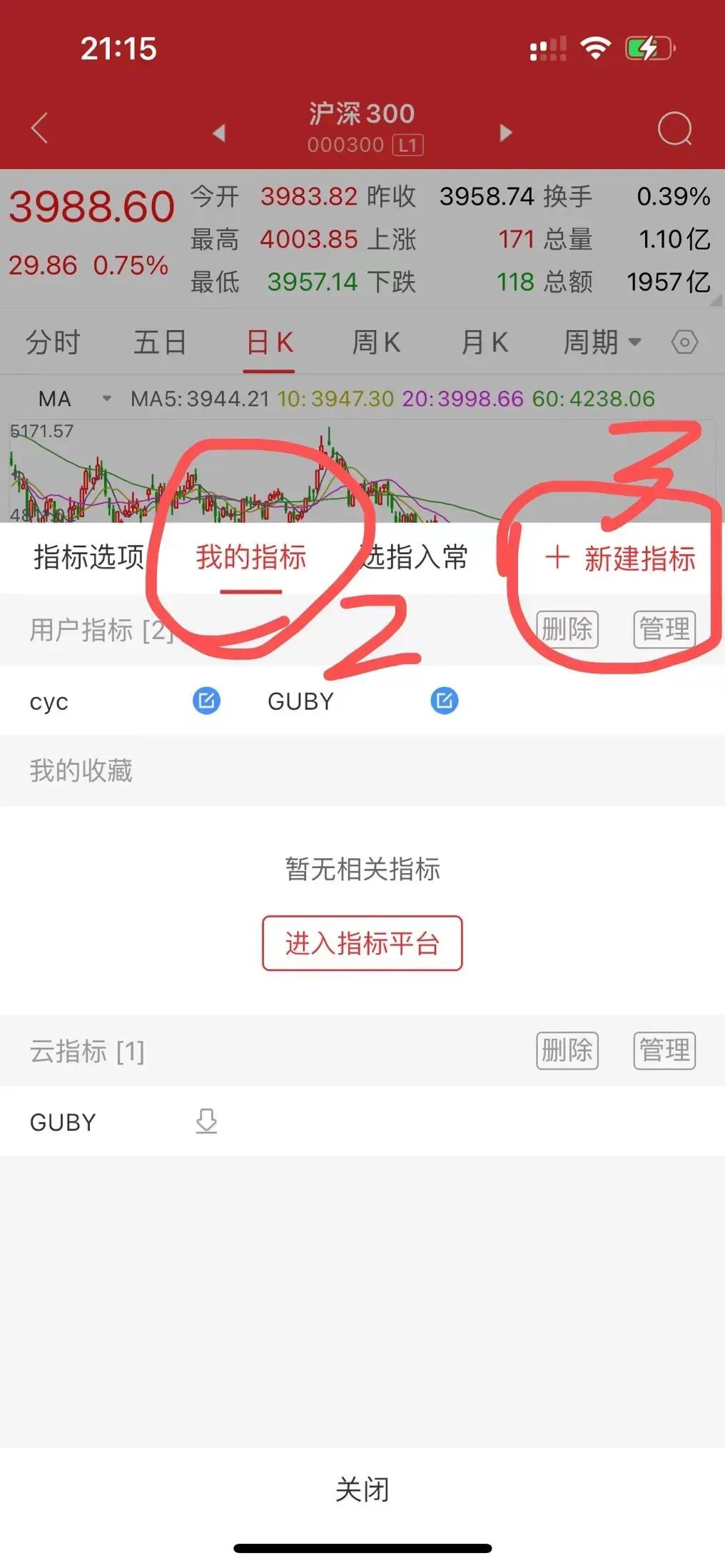Open the hexagon settings icon beside 周期
This screenshot has height=1568, width=725.
684,342
